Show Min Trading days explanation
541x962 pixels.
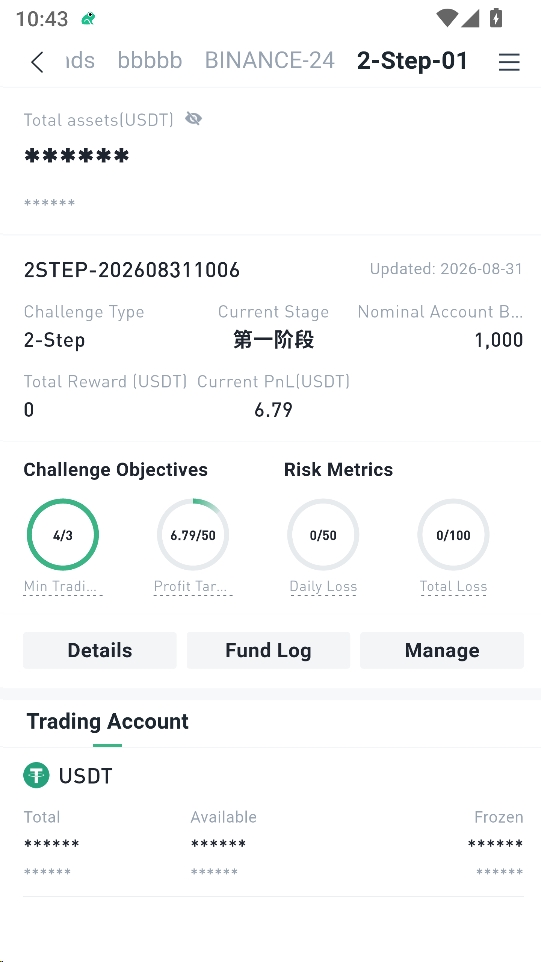tap(63, 587)
